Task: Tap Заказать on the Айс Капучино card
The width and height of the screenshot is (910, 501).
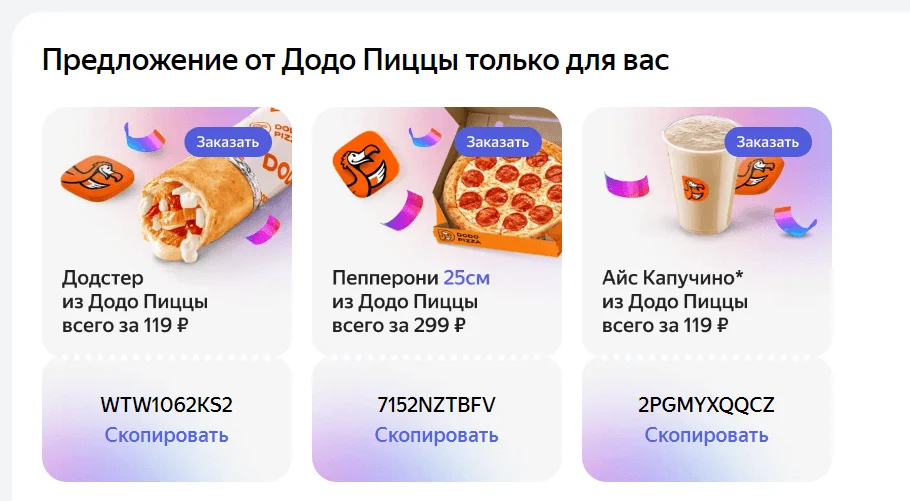Action: pos(768,142)
